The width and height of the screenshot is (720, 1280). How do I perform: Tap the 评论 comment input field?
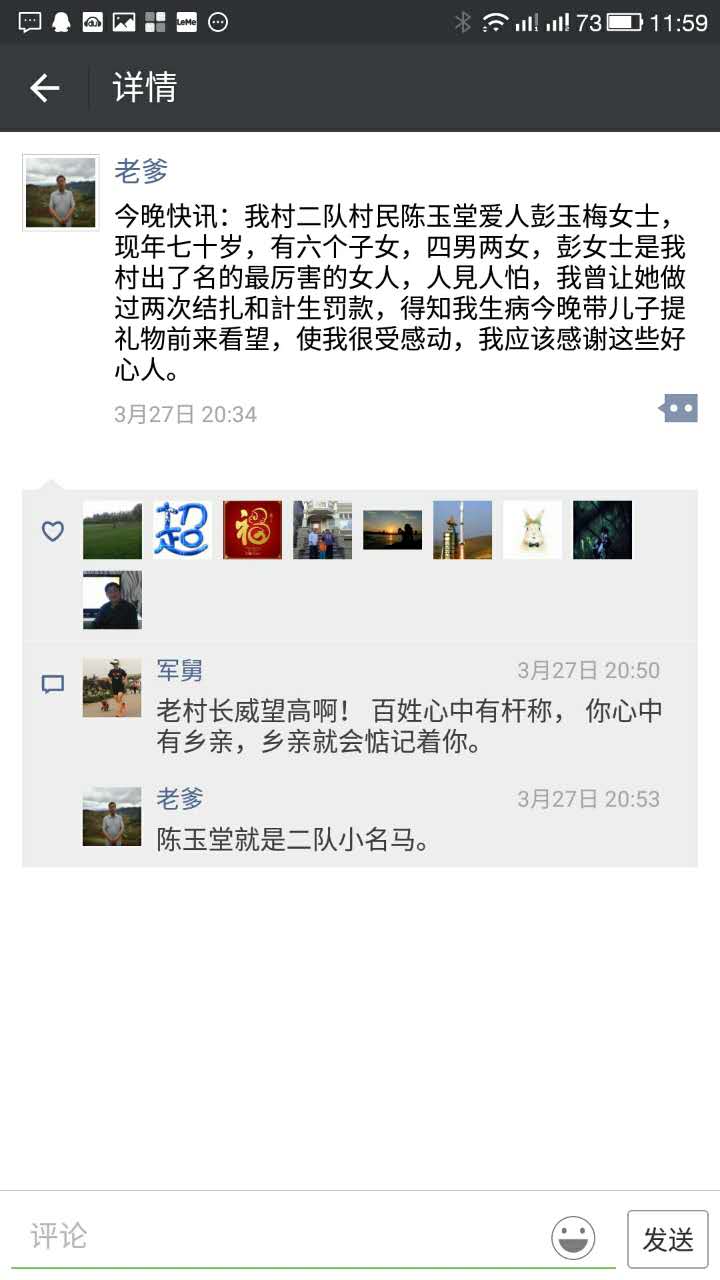(x=280, y=1236)
